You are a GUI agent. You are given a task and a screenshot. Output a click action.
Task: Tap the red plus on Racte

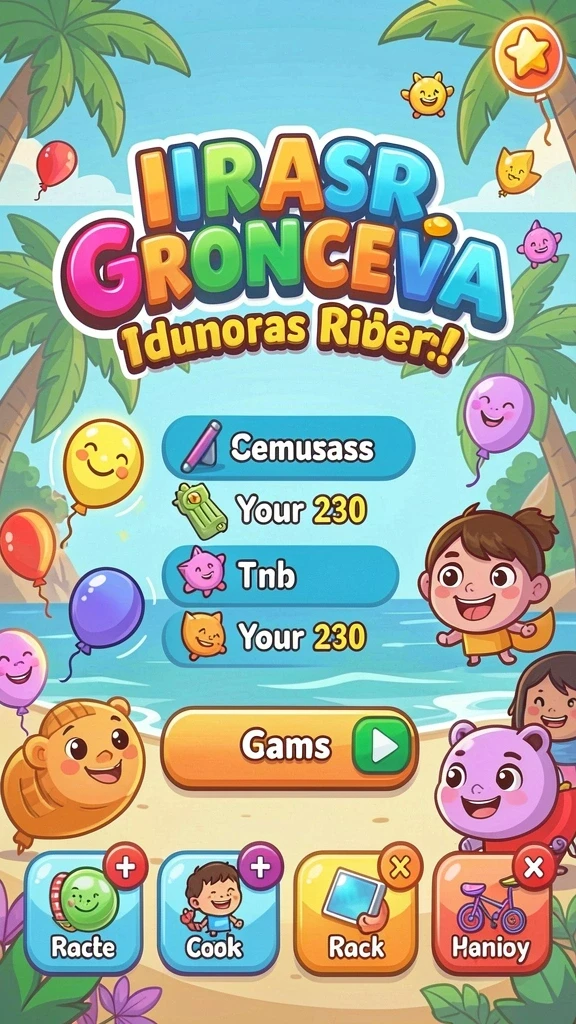click(x=125, y=867)
